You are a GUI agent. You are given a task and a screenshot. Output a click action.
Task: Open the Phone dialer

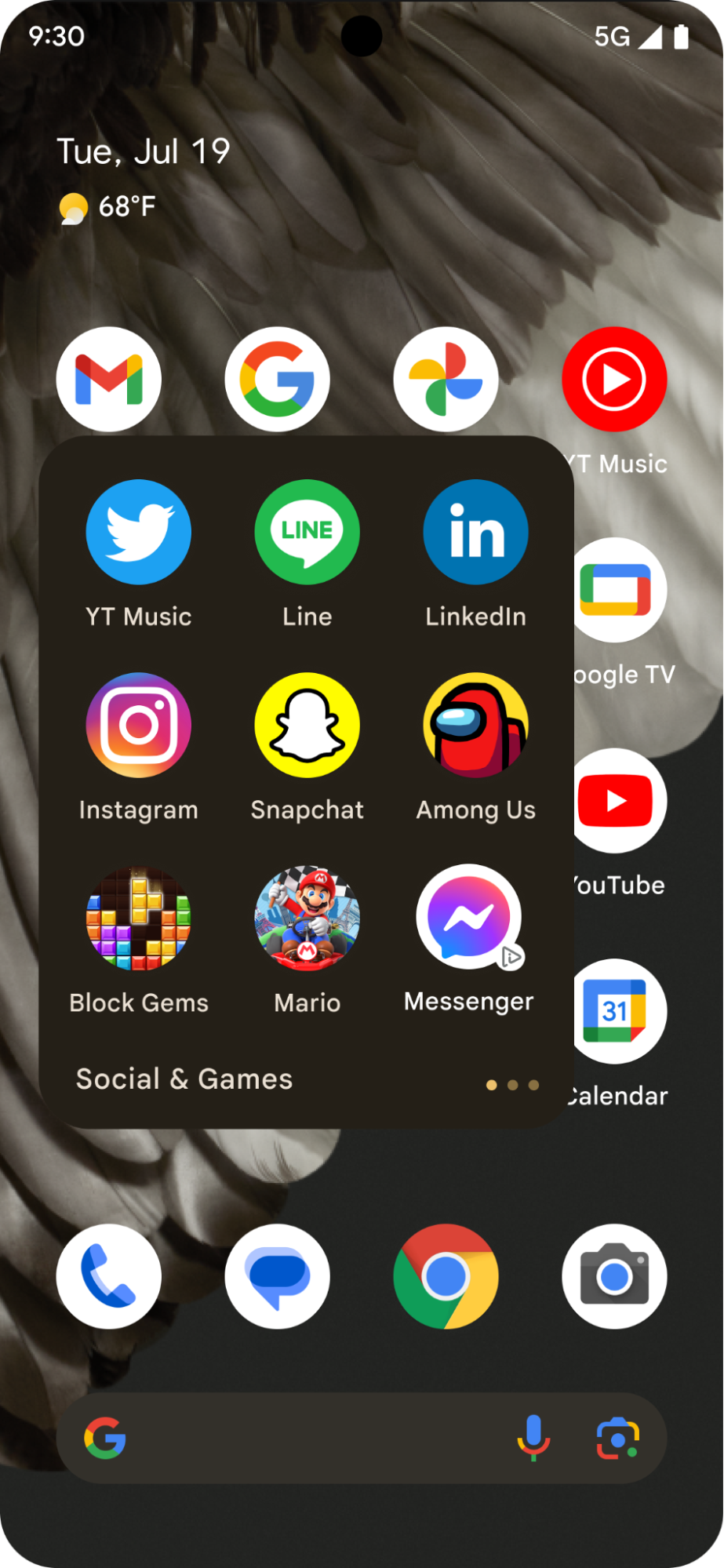(109, 1276)
